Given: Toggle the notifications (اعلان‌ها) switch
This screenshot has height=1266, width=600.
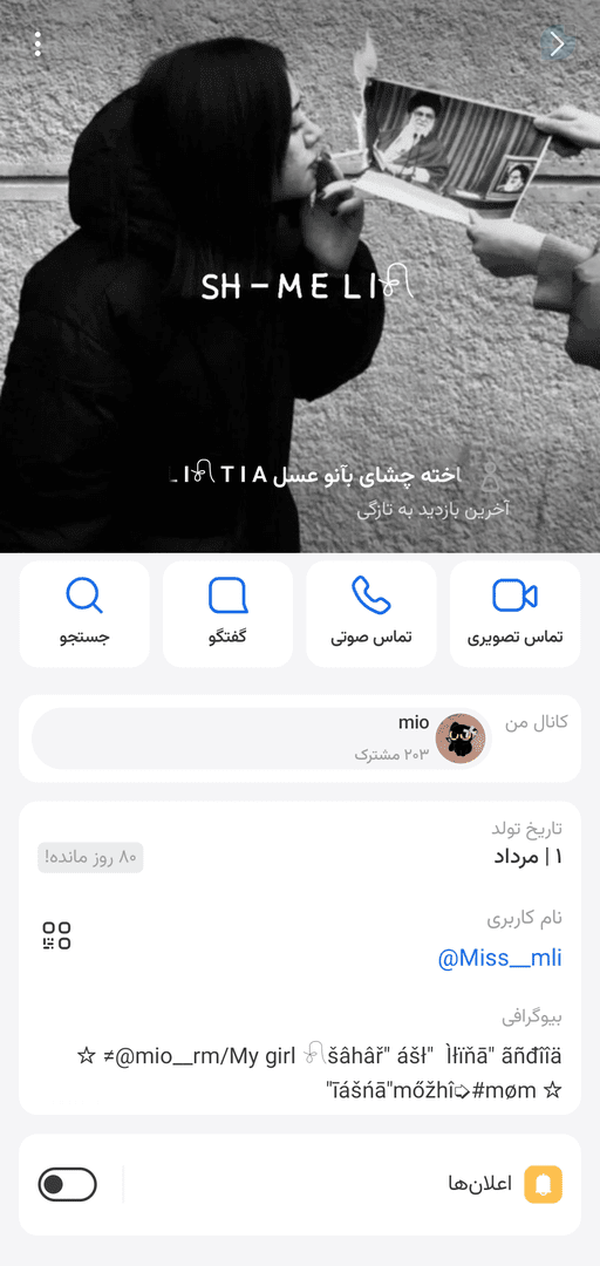Looking at the screenshot, I should (67, 1184).
